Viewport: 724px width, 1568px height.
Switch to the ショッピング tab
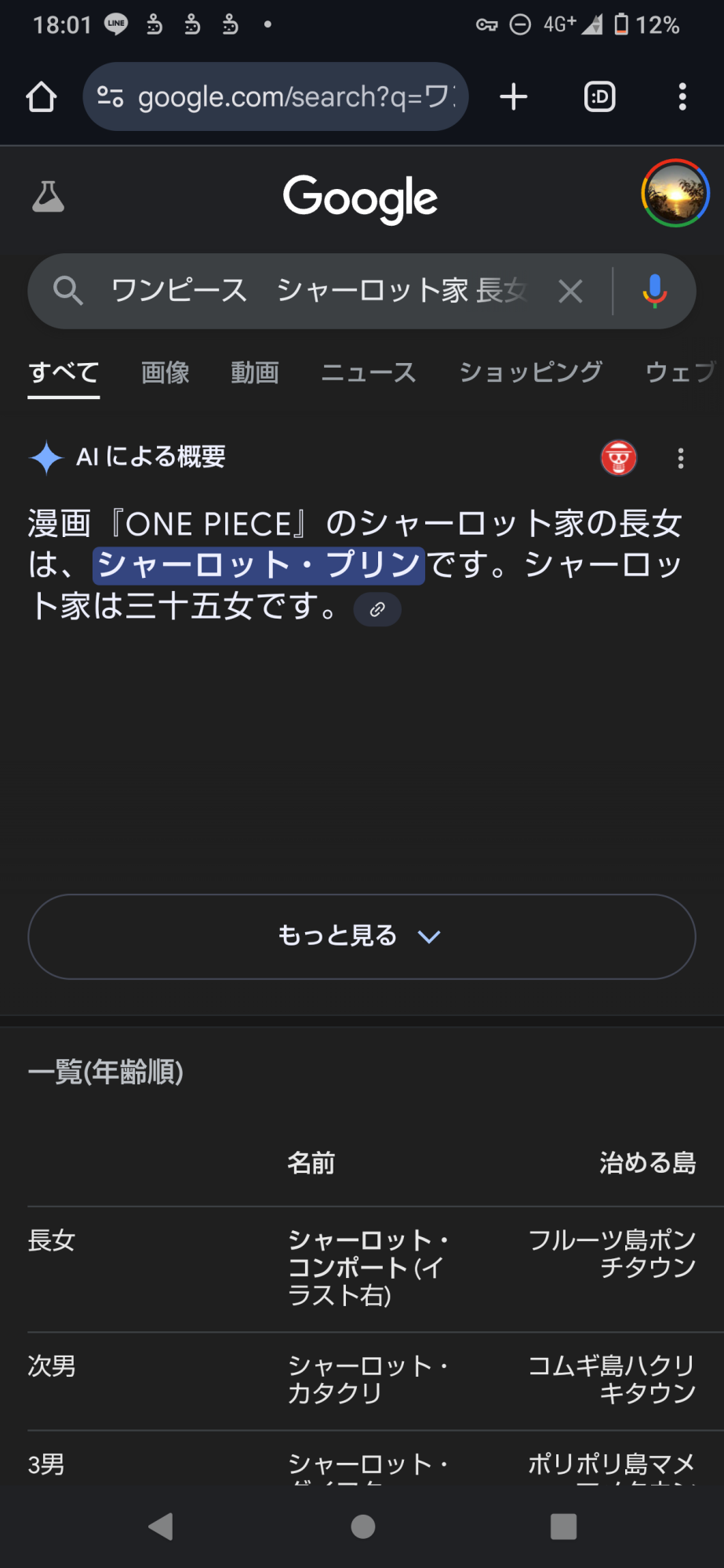[x=530, y=372]
